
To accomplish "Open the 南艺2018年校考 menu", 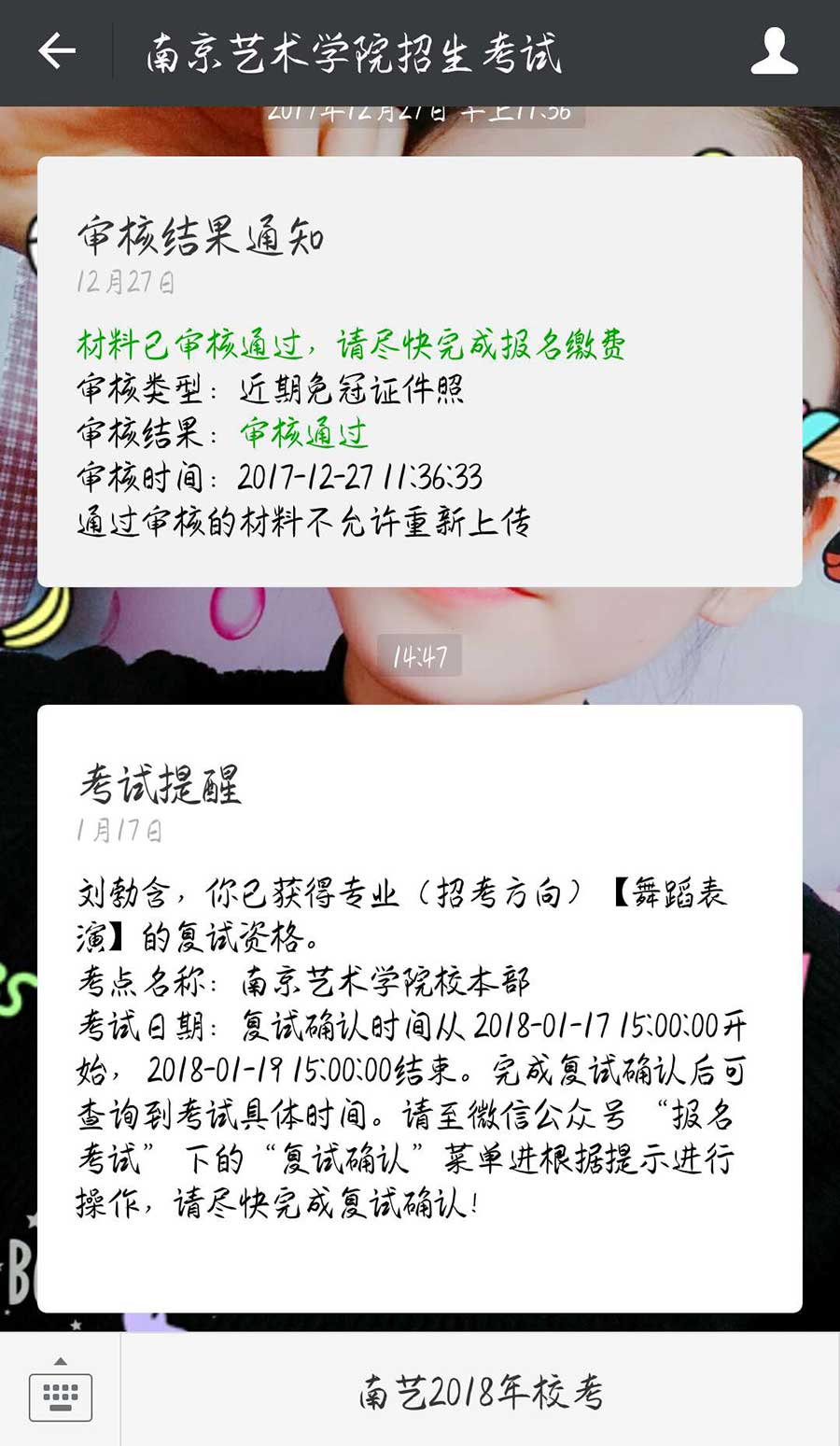I will pyautogui.click(x=481, y=1393).
